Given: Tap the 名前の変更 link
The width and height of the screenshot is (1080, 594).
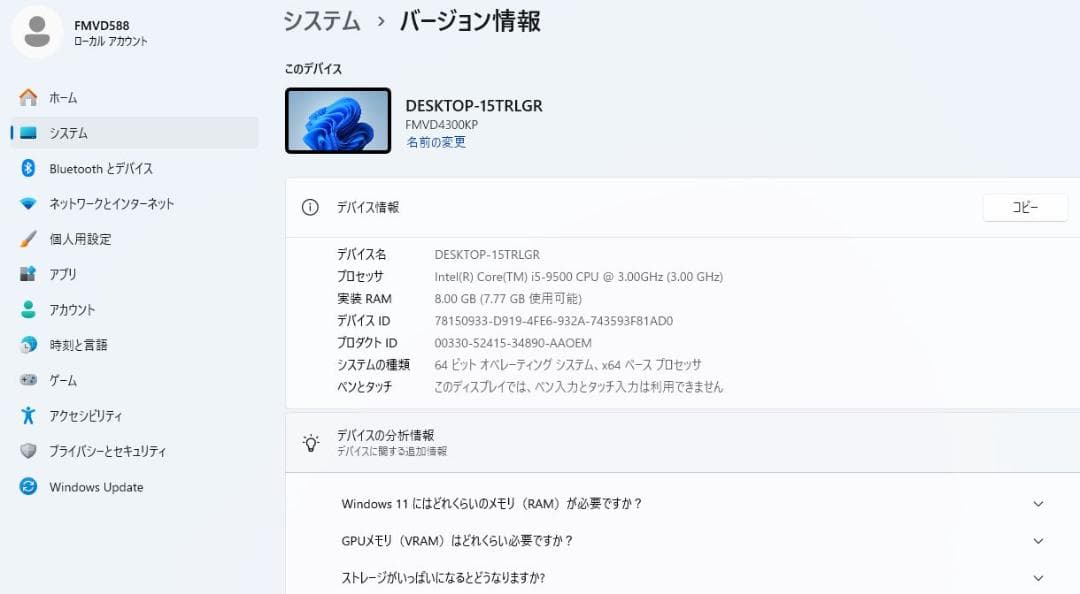Looking at the screenshot, I should click(x=436, y=142).
